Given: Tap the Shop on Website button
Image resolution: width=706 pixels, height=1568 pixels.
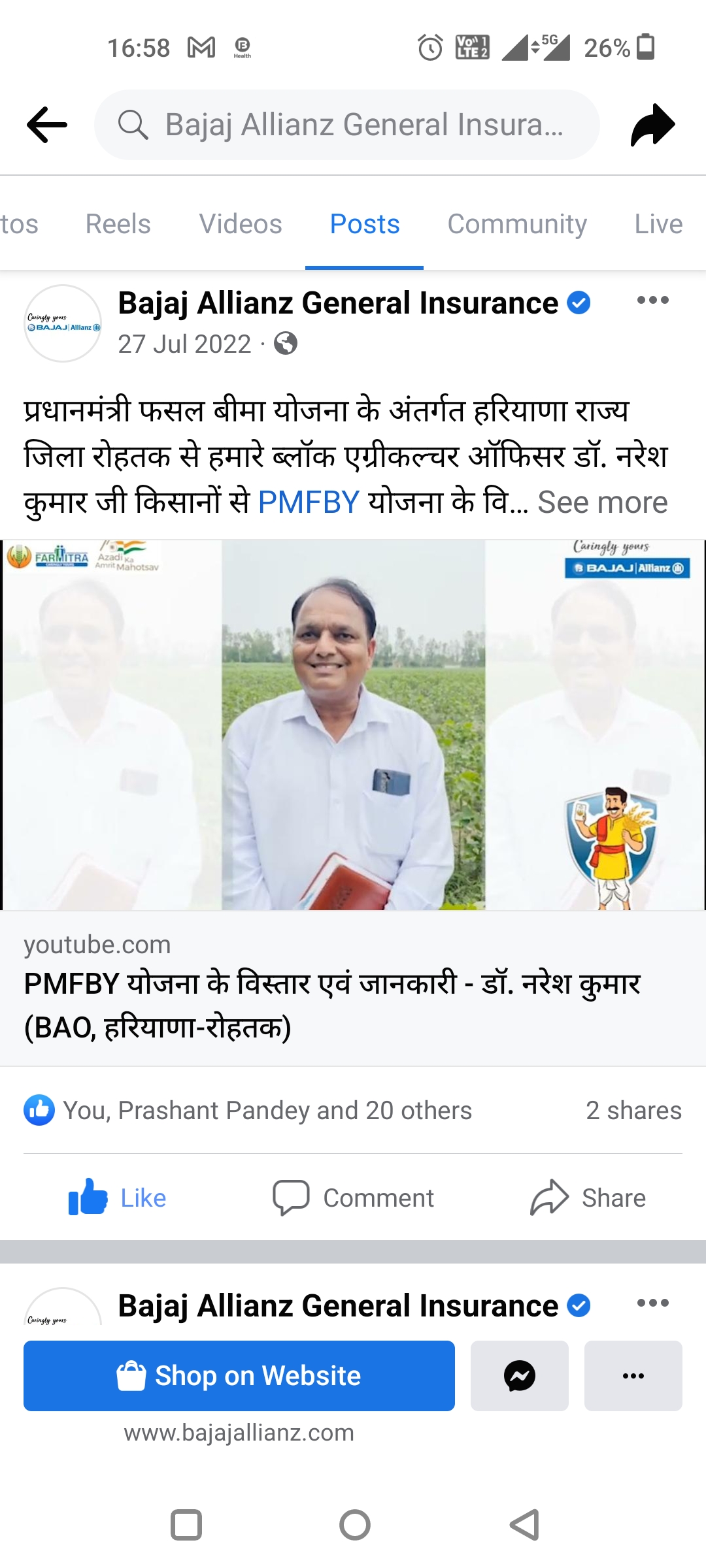Looking at the screenshot, I should click(239, 1376).
